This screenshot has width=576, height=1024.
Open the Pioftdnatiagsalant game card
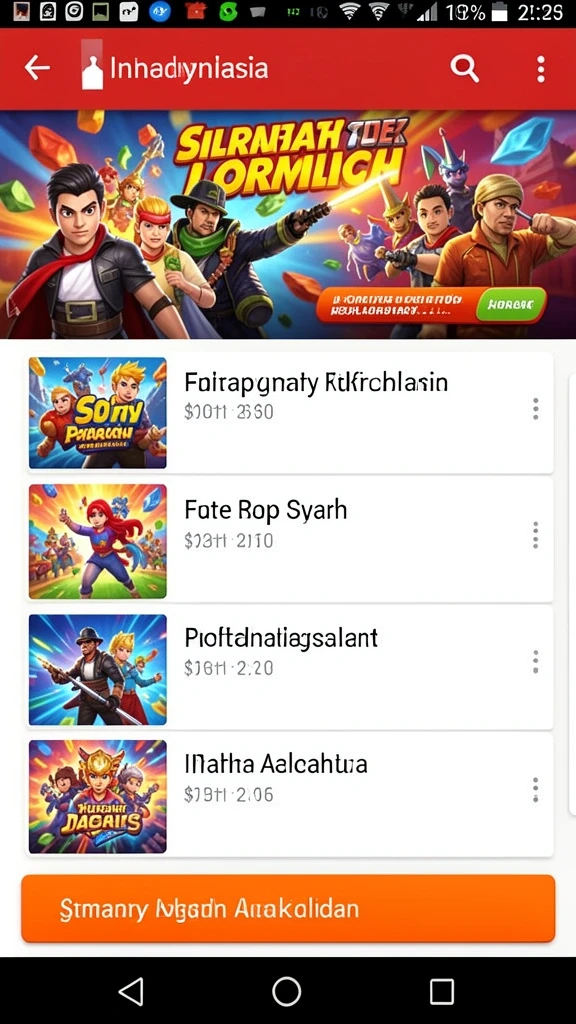[x=290, y=669]
